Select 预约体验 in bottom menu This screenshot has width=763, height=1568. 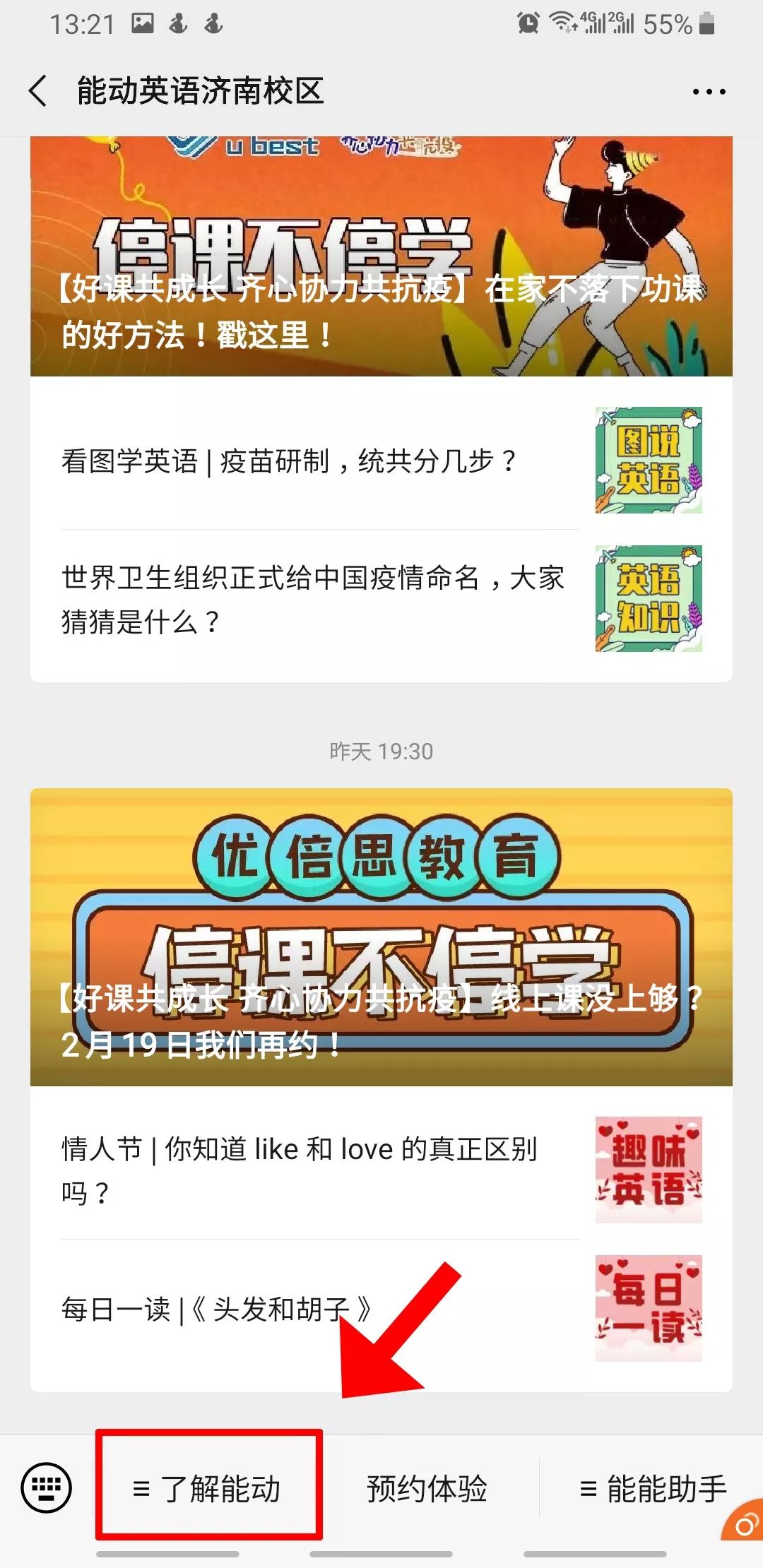[427, 1488]
